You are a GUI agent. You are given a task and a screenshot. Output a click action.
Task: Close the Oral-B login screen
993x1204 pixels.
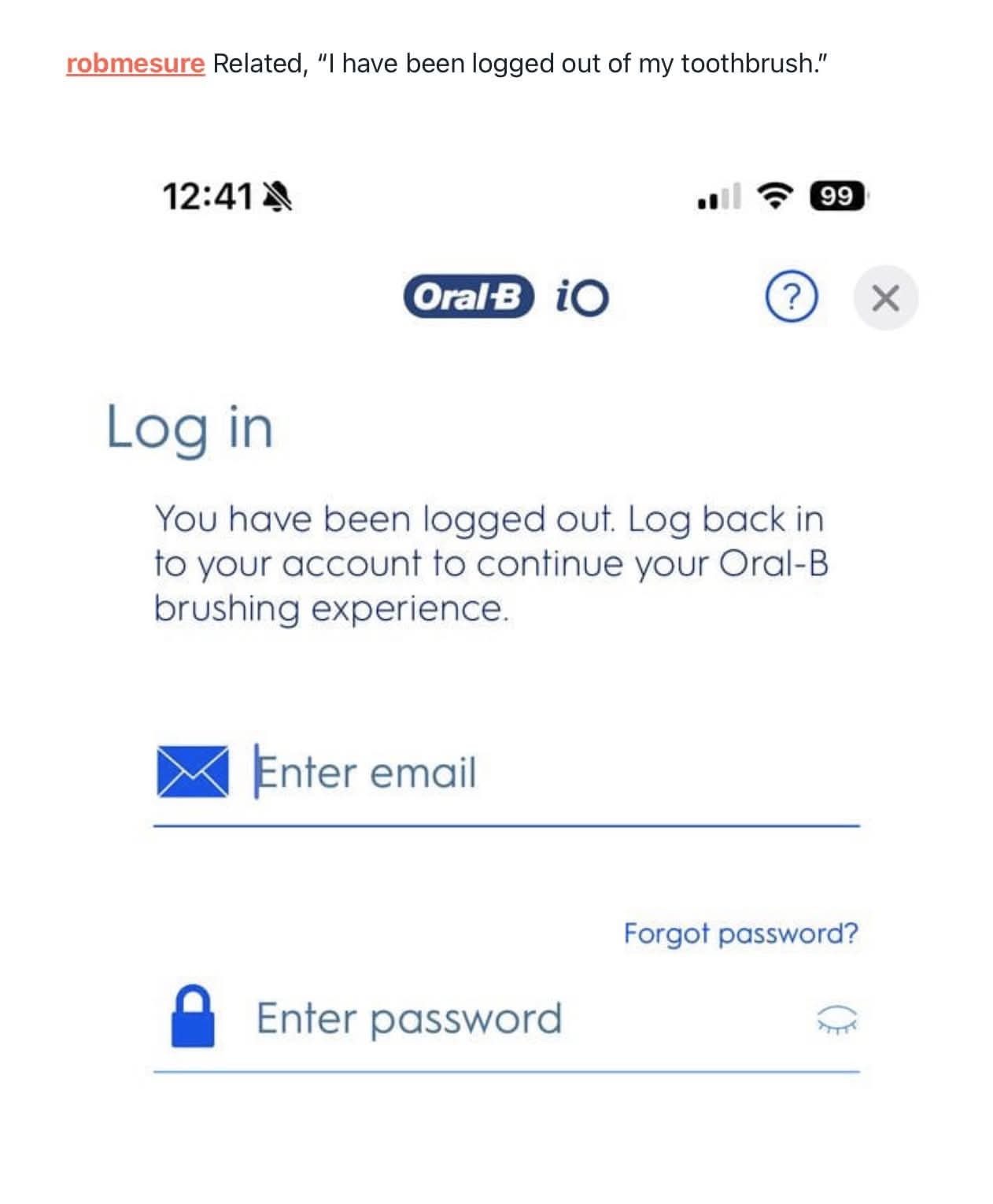886,298
